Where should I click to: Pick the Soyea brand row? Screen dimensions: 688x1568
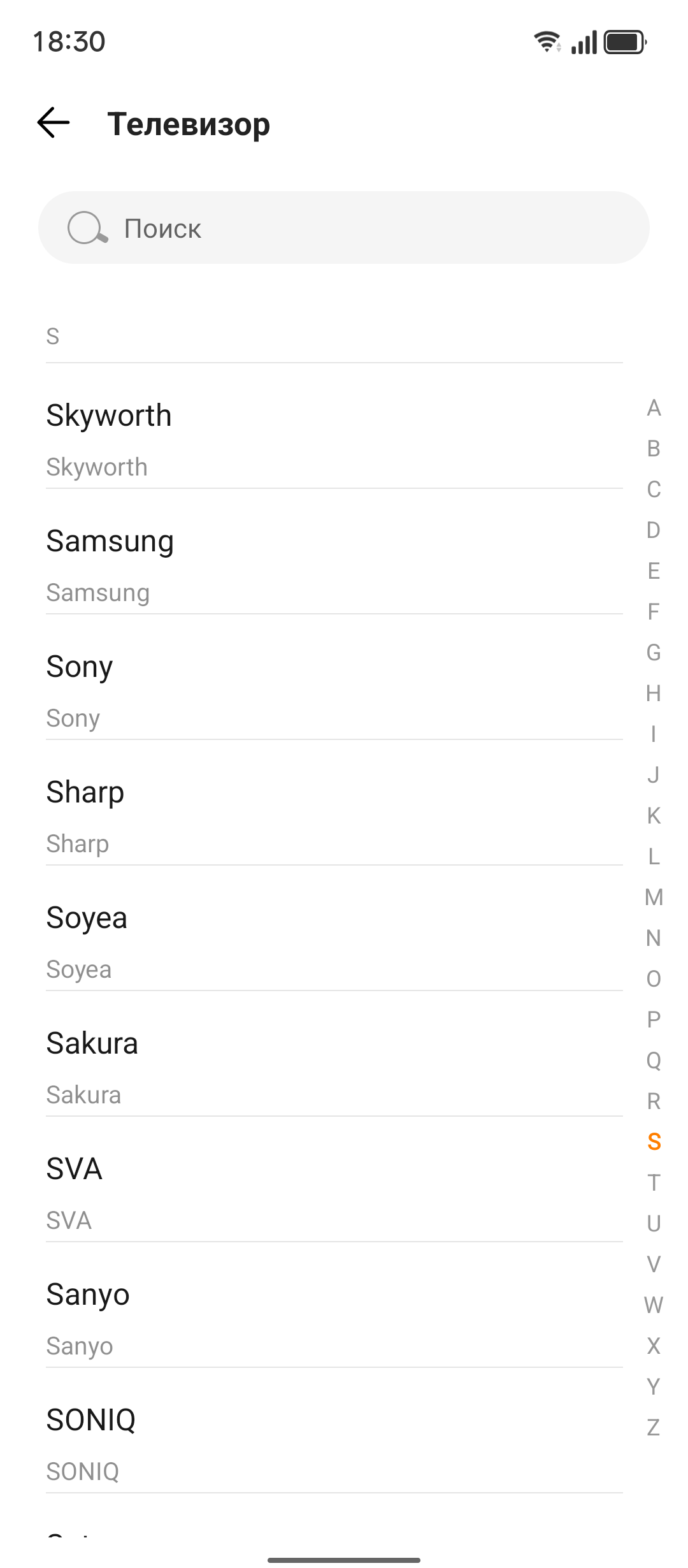(x=334, y=941)
